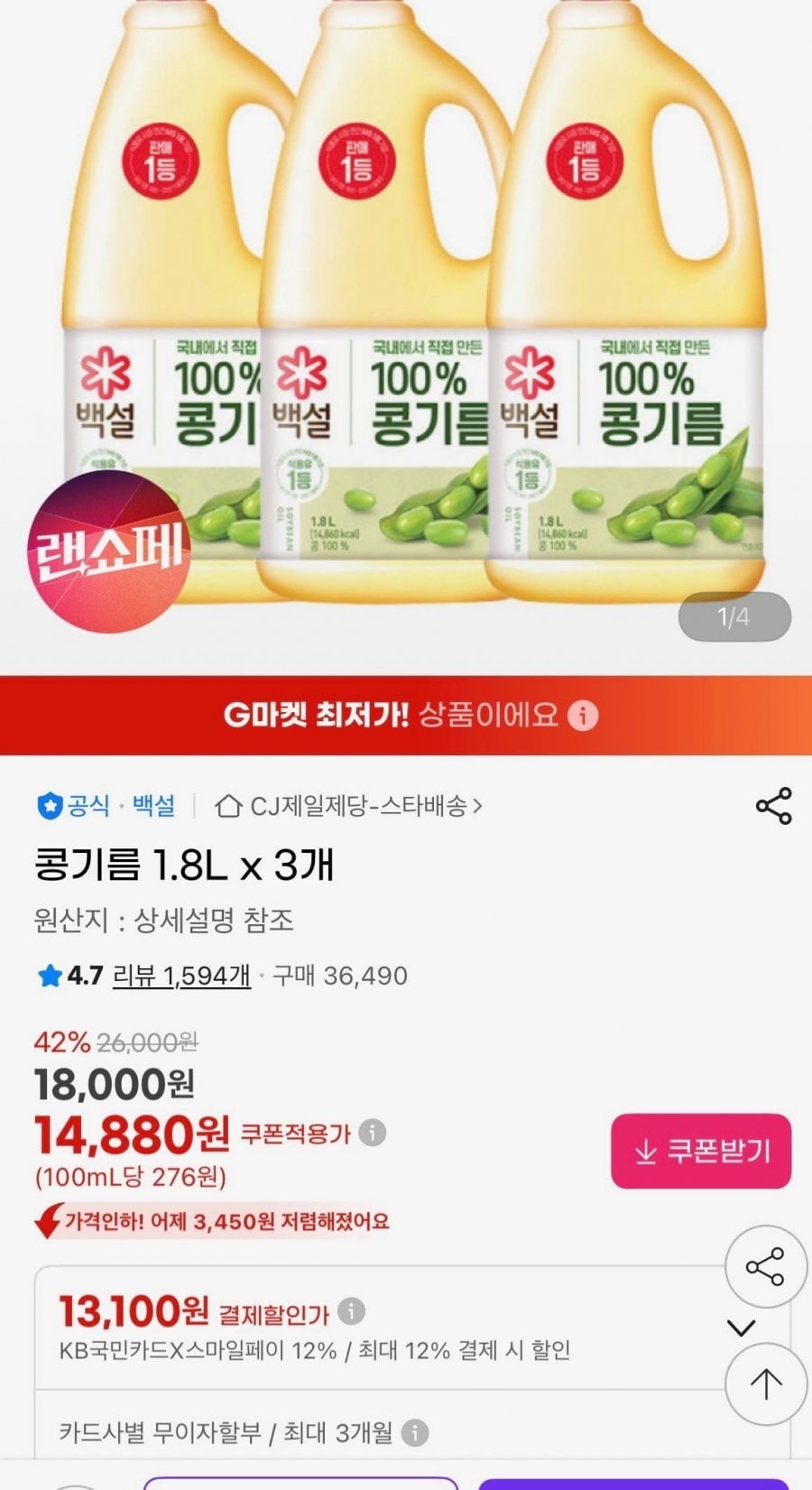Show info for 카드사별 무이자할부
This screenshot has width=812, height=1490.
pos(414,1432)
